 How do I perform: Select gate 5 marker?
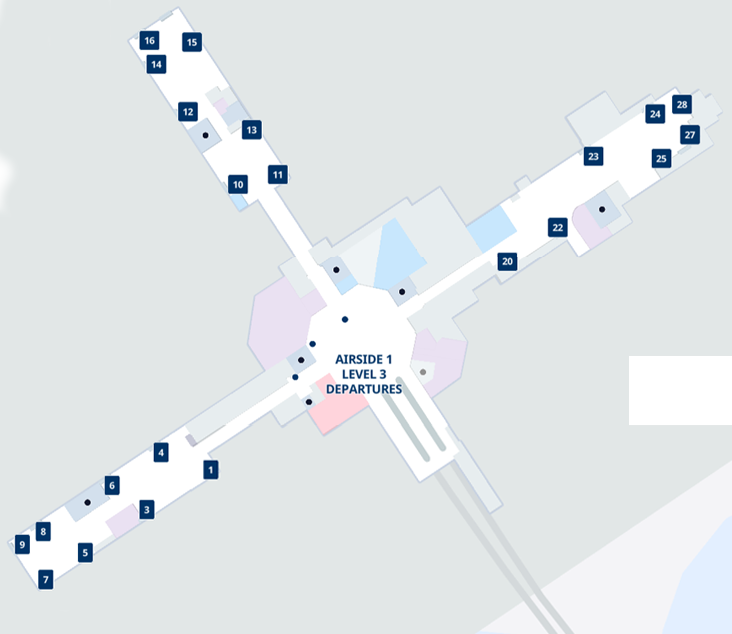pyautogui.click(x=86, y=552)
